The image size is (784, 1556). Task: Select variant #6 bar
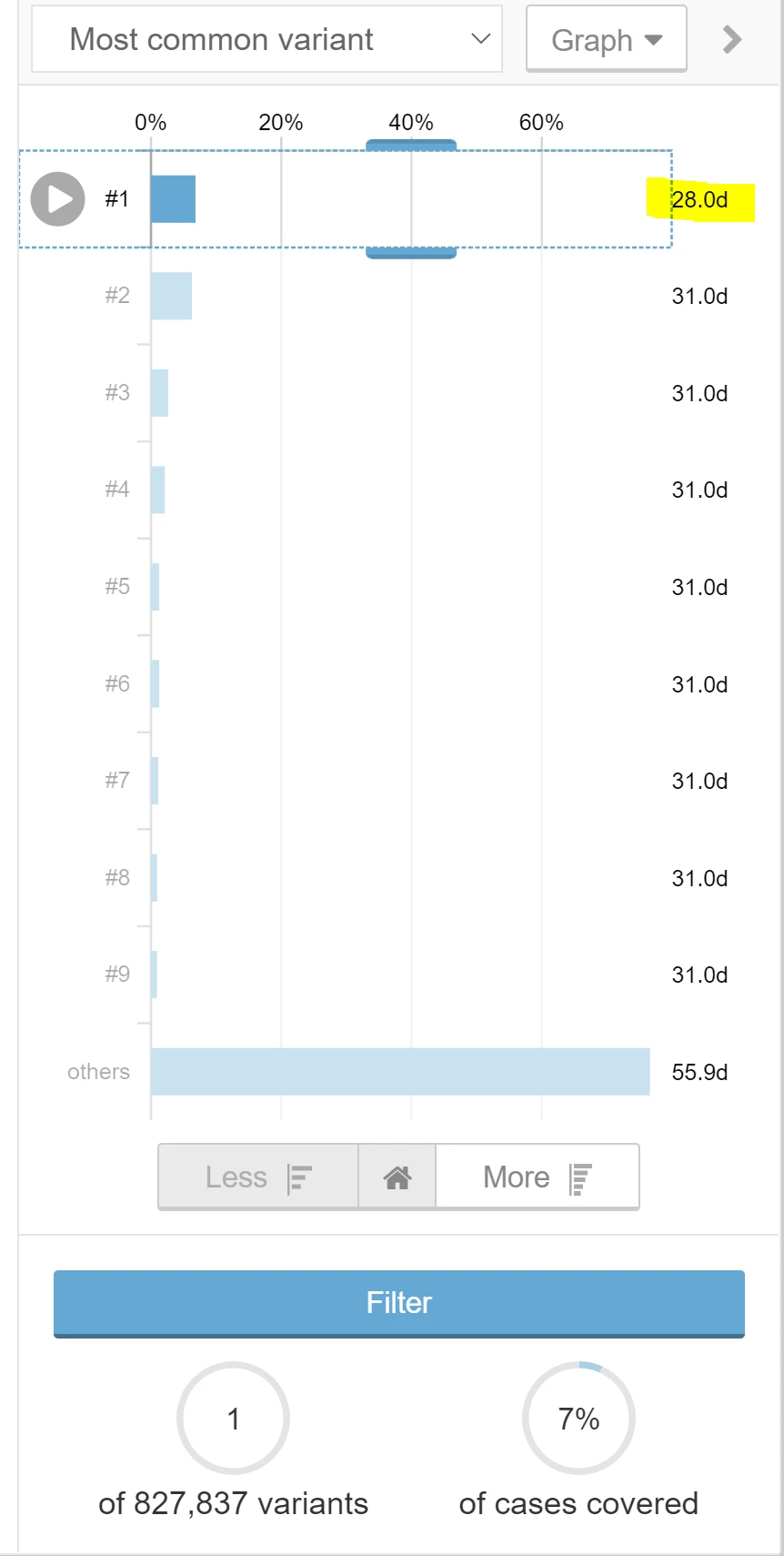156,684
